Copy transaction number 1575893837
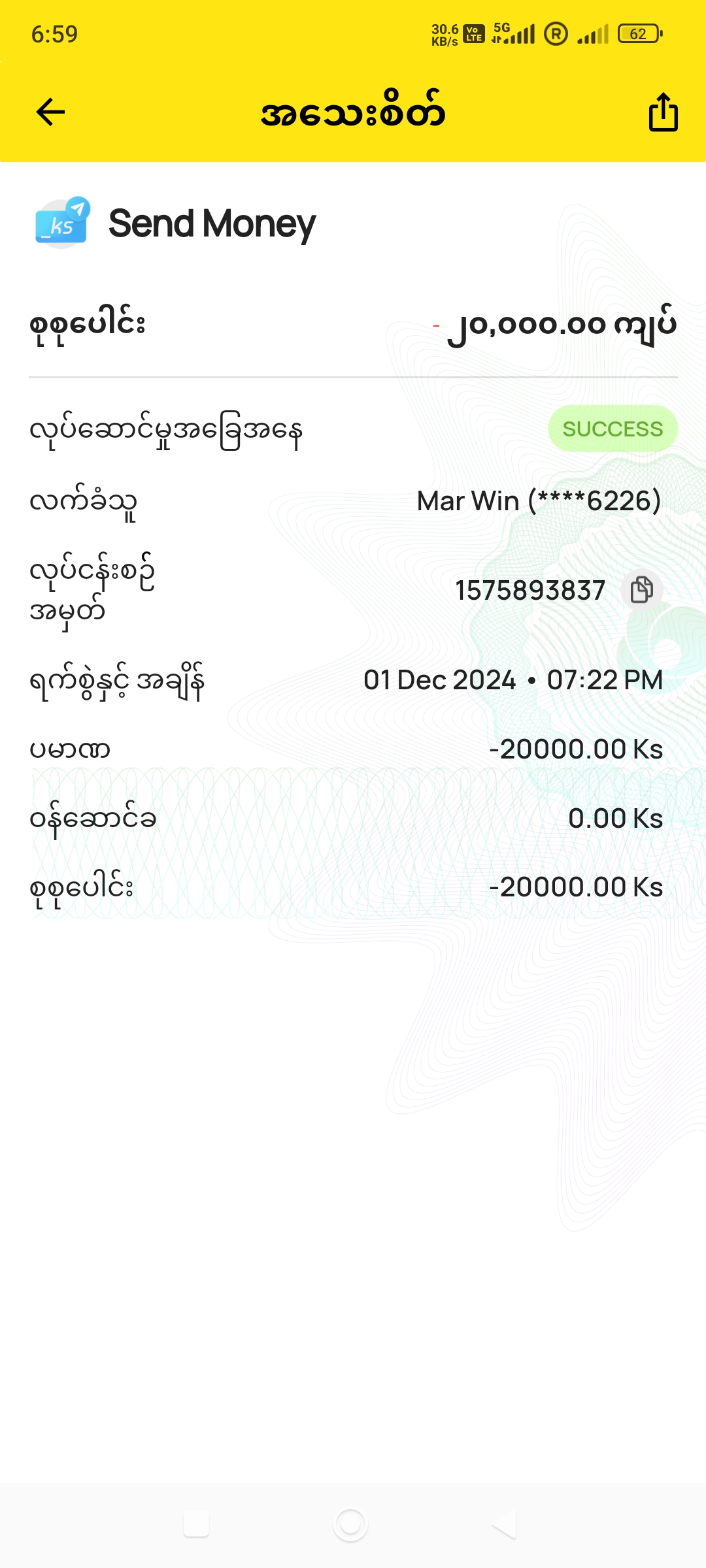 [641, 590]
